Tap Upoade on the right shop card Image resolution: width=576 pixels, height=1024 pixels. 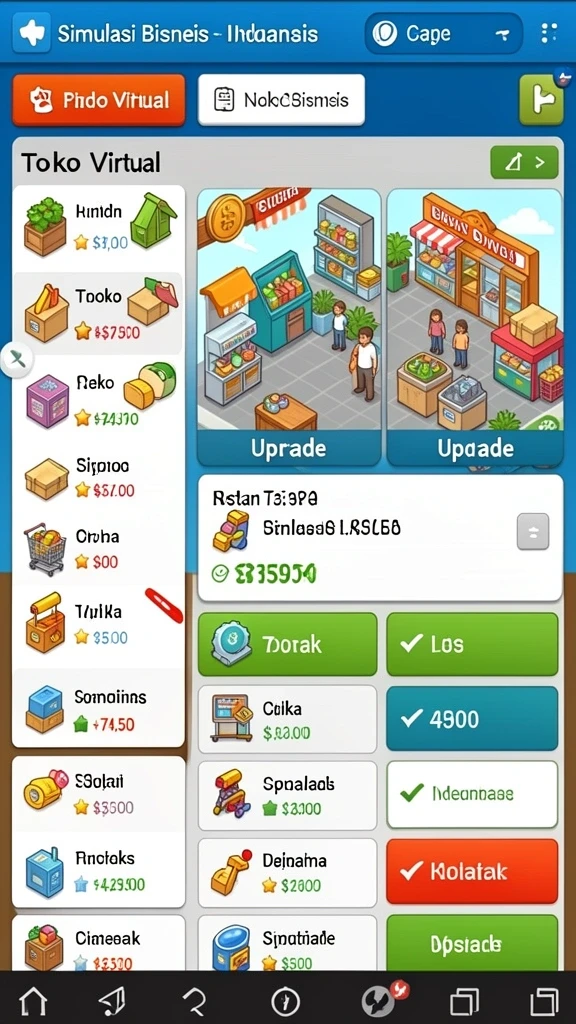[475, 449]
